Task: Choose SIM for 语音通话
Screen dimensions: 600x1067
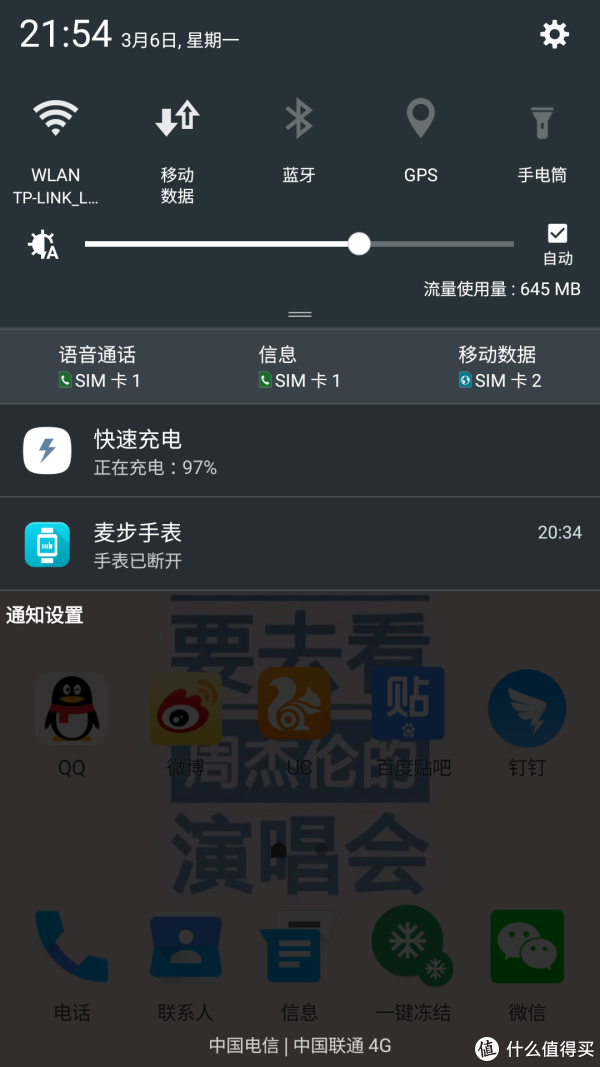Action: click(98, 367)
